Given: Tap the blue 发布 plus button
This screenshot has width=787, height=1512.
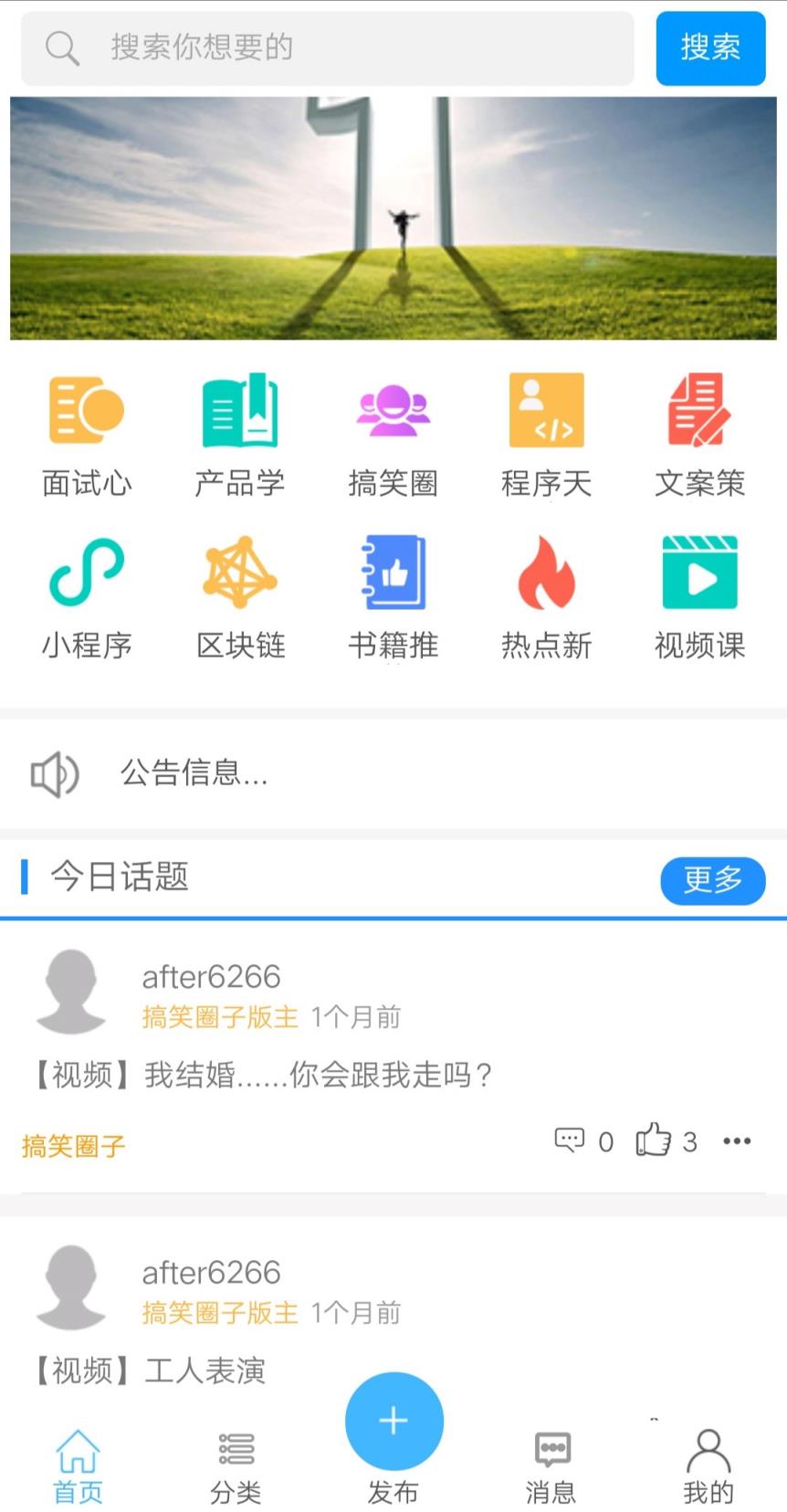Looking at the screenshot, I should pyautogui.click(x=393, y=1421).
